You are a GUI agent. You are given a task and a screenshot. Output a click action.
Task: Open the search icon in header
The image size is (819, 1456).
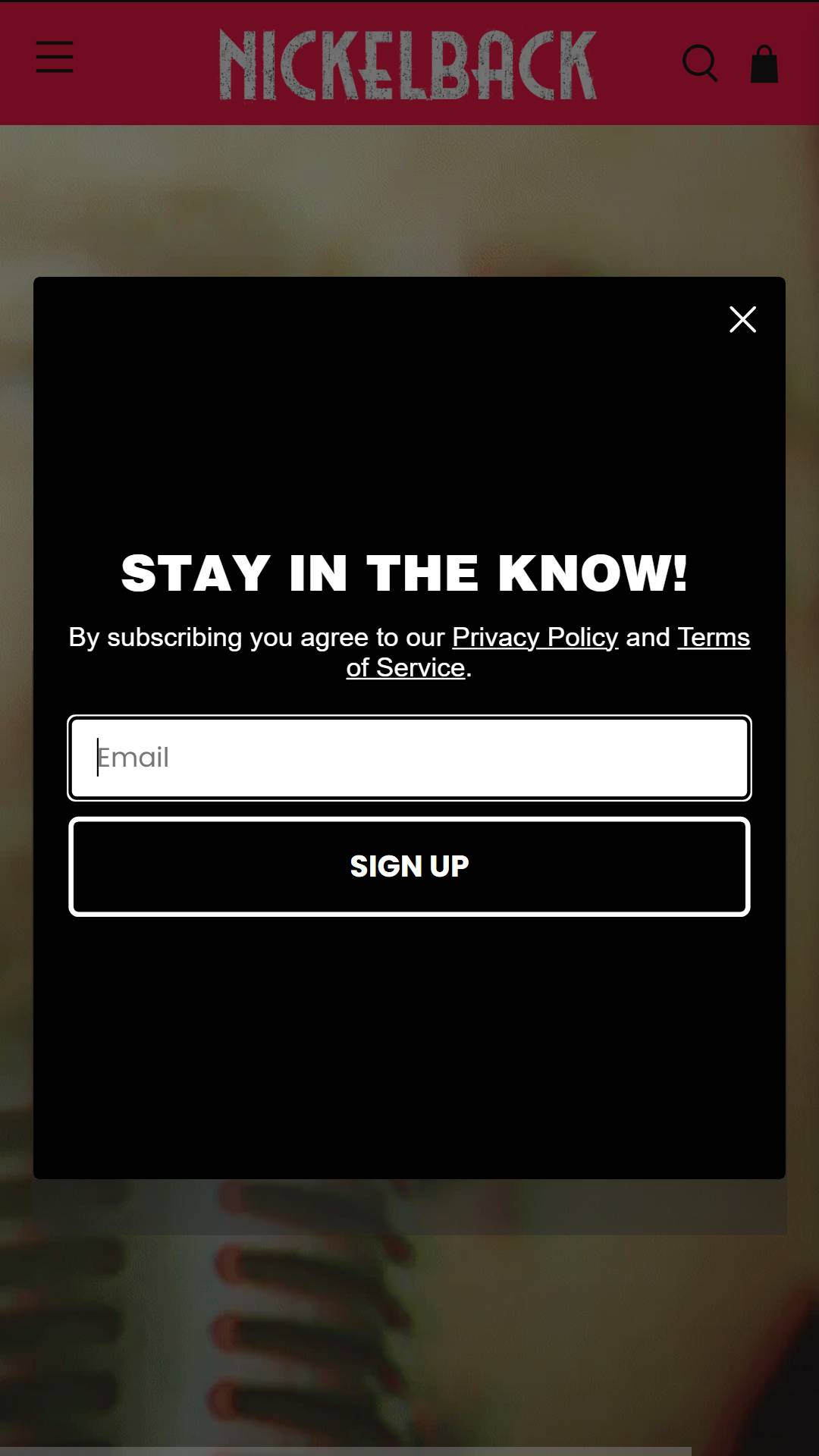pos(699,63)
